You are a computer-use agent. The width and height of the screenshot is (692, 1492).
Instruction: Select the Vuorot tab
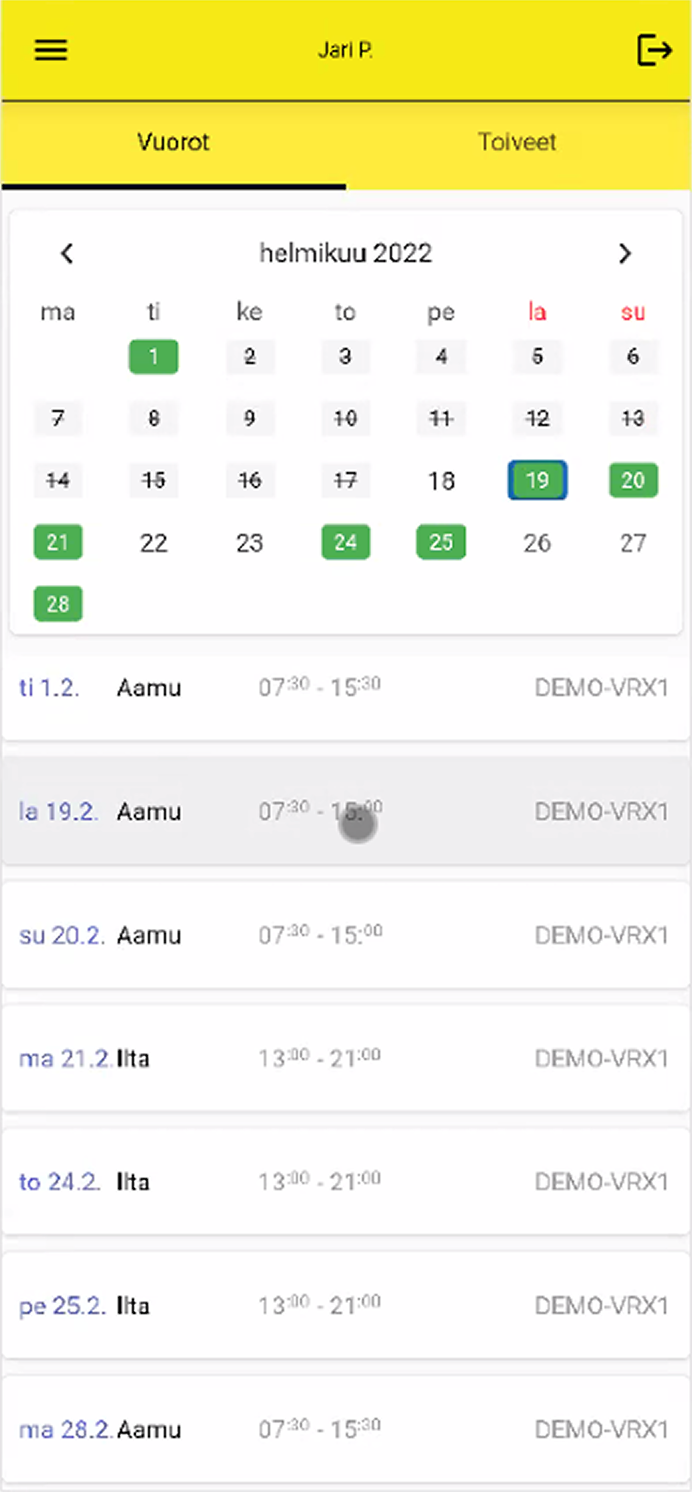pos(173,142)
